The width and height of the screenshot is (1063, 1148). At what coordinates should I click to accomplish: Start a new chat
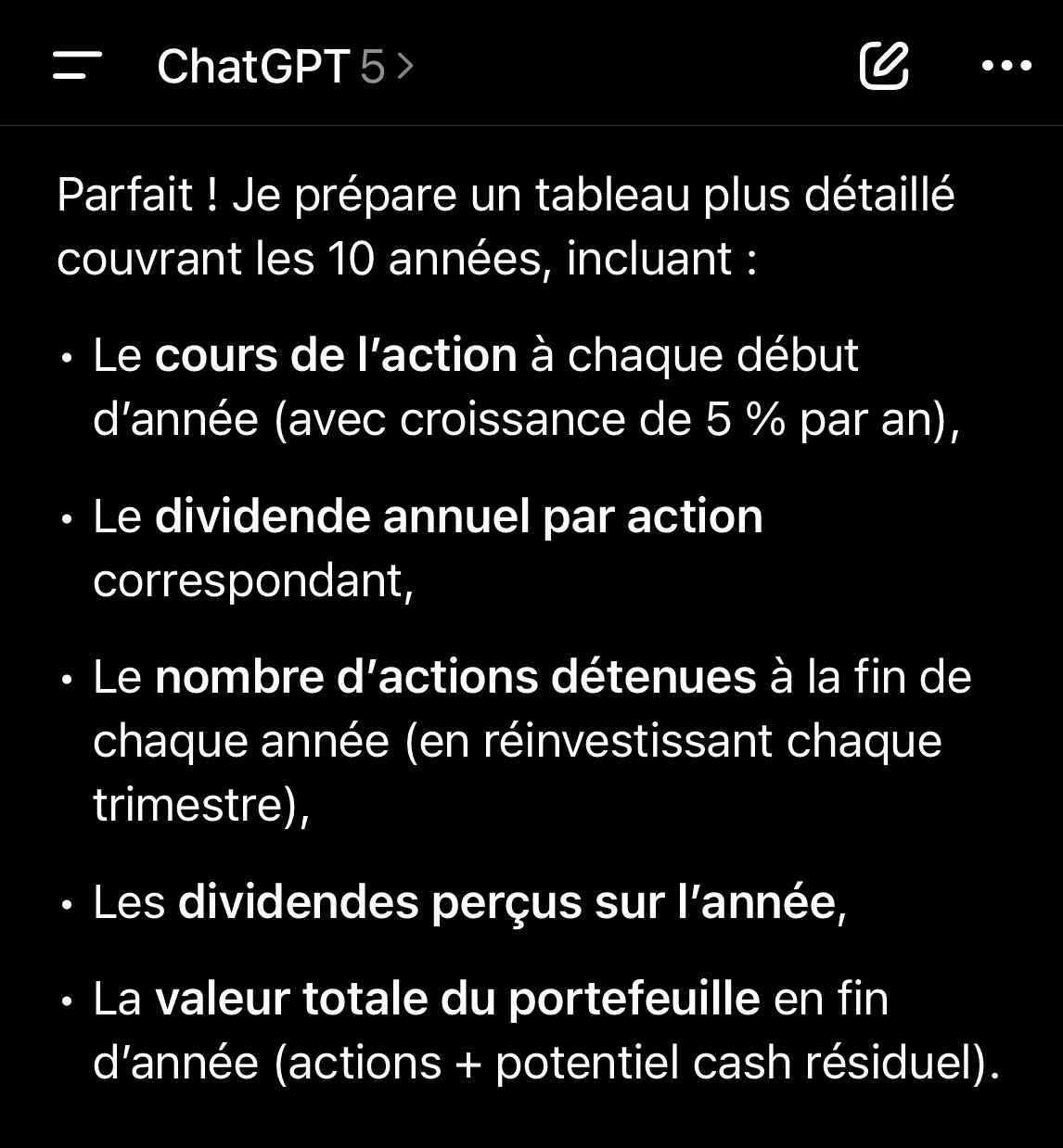[883, 66]
